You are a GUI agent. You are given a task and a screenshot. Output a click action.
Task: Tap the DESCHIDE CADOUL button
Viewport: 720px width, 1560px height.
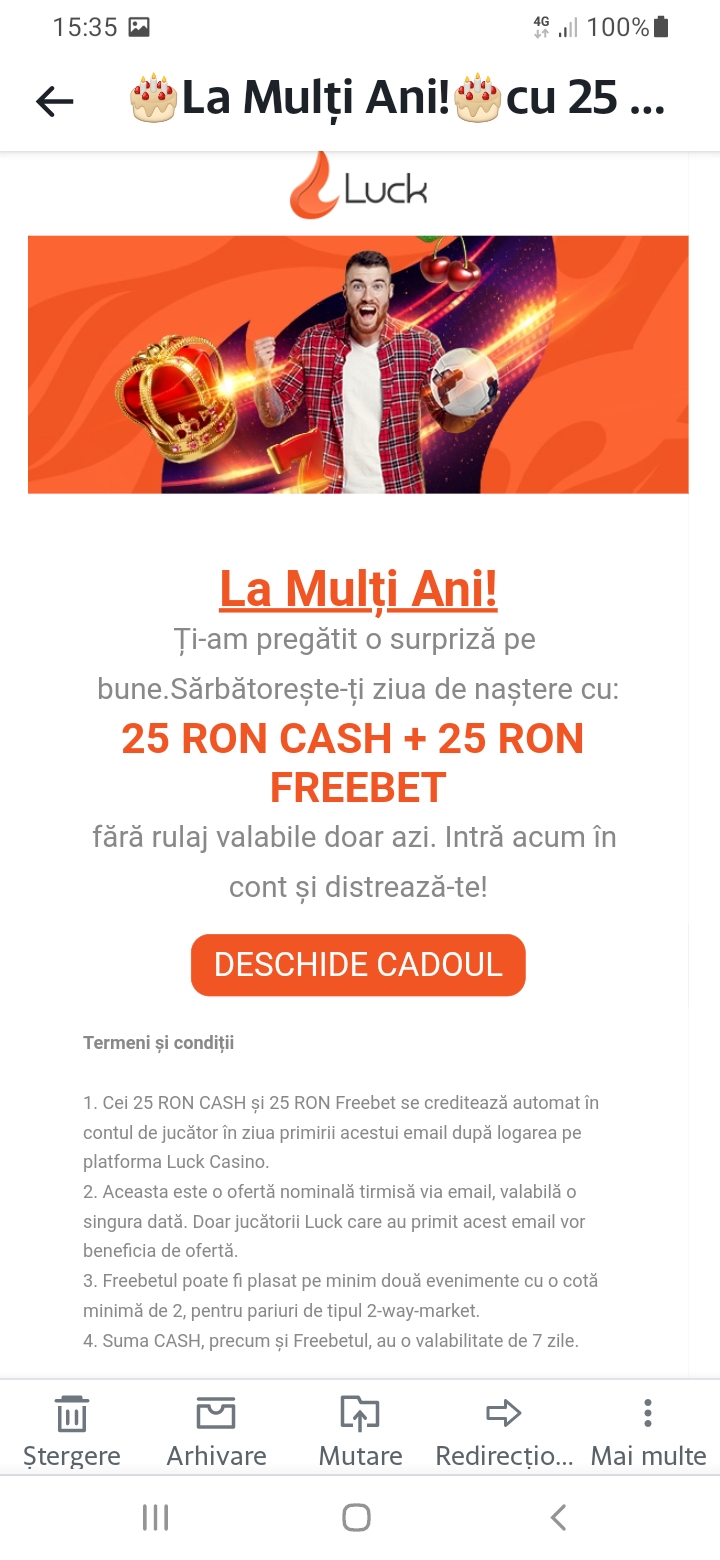[358, 965]
